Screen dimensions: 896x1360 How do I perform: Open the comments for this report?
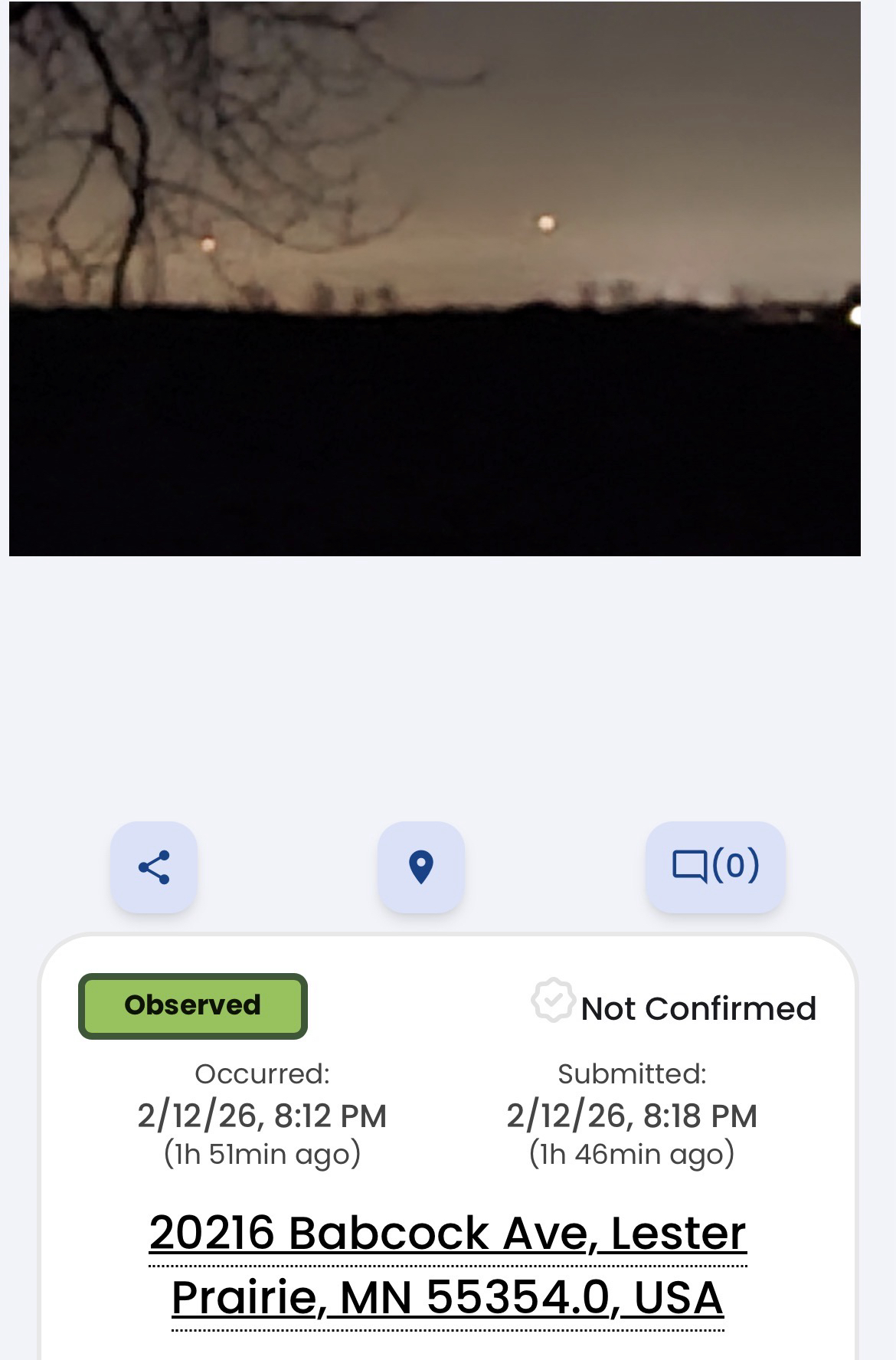[715, 867]
